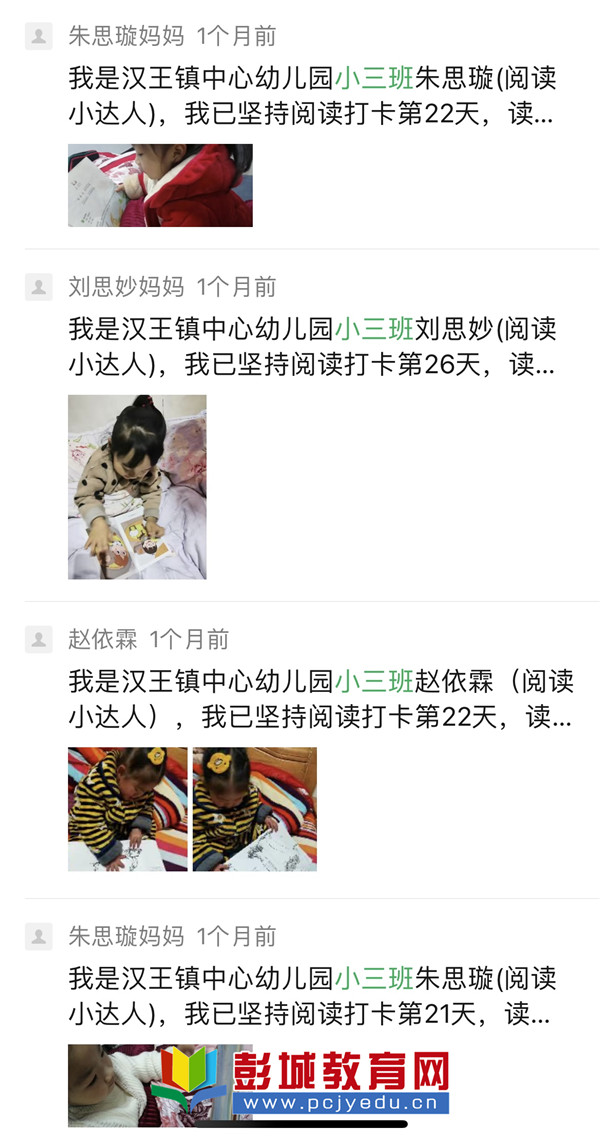Open 赵依霖's profile avatar
The image size is (600, 1139).
pos(39,639)
